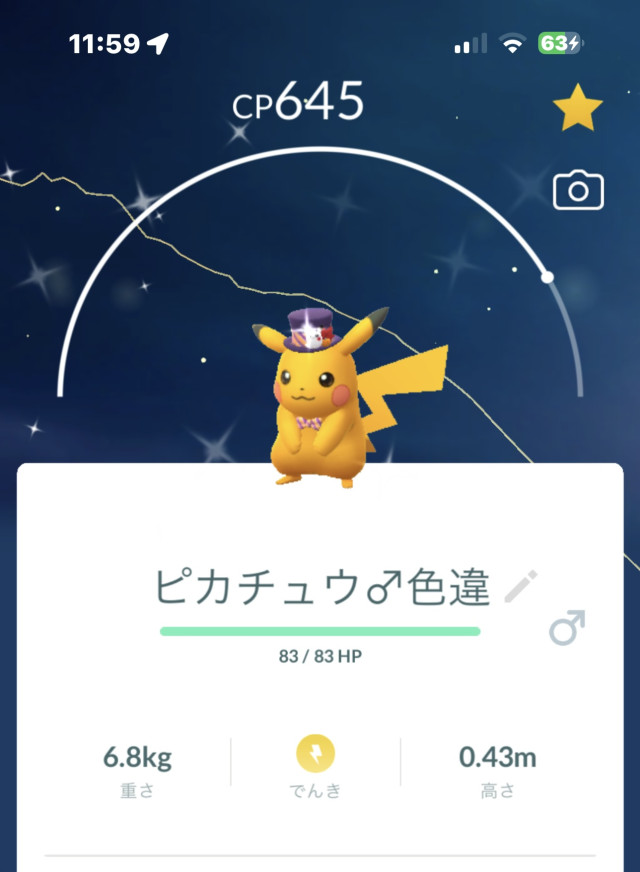Open the AR camera for Pikachu
640x872 pixels.
[x=578, y=190]
